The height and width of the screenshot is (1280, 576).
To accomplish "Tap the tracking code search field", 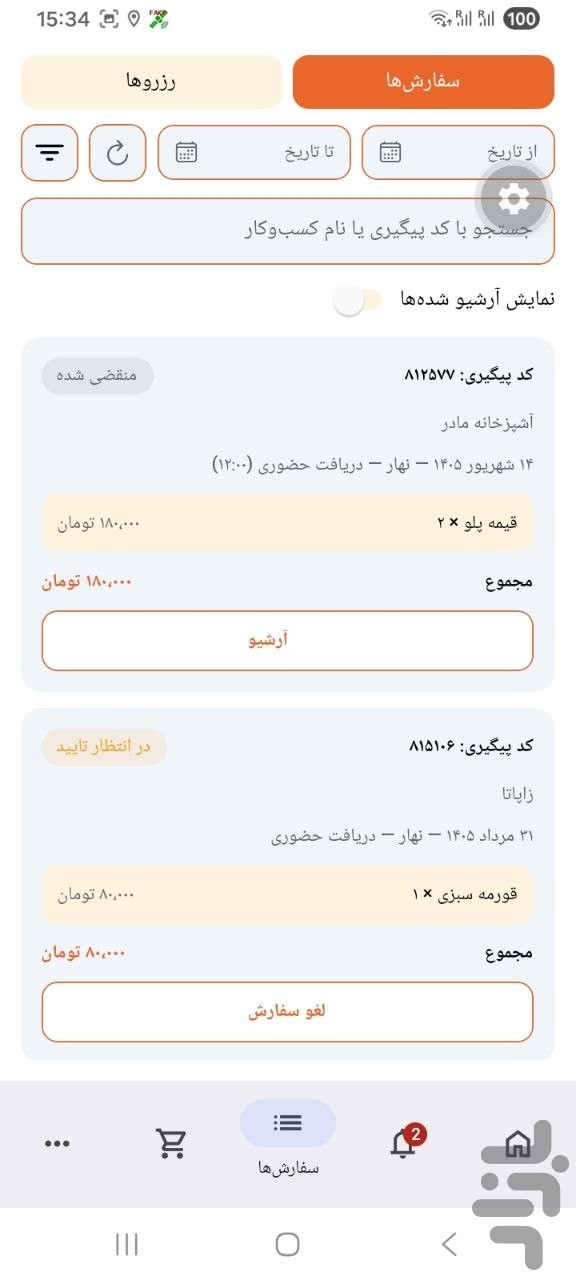I will [x=288, y=231].
